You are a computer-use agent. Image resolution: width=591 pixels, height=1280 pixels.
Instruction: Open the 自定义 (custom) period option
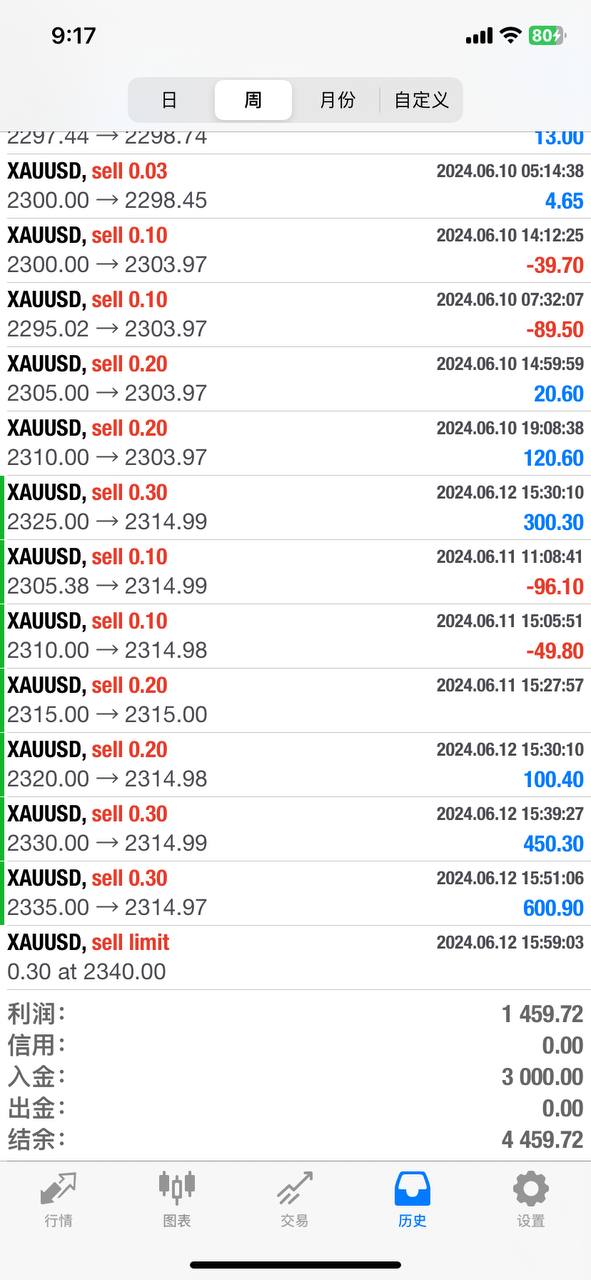pos(421,100)
